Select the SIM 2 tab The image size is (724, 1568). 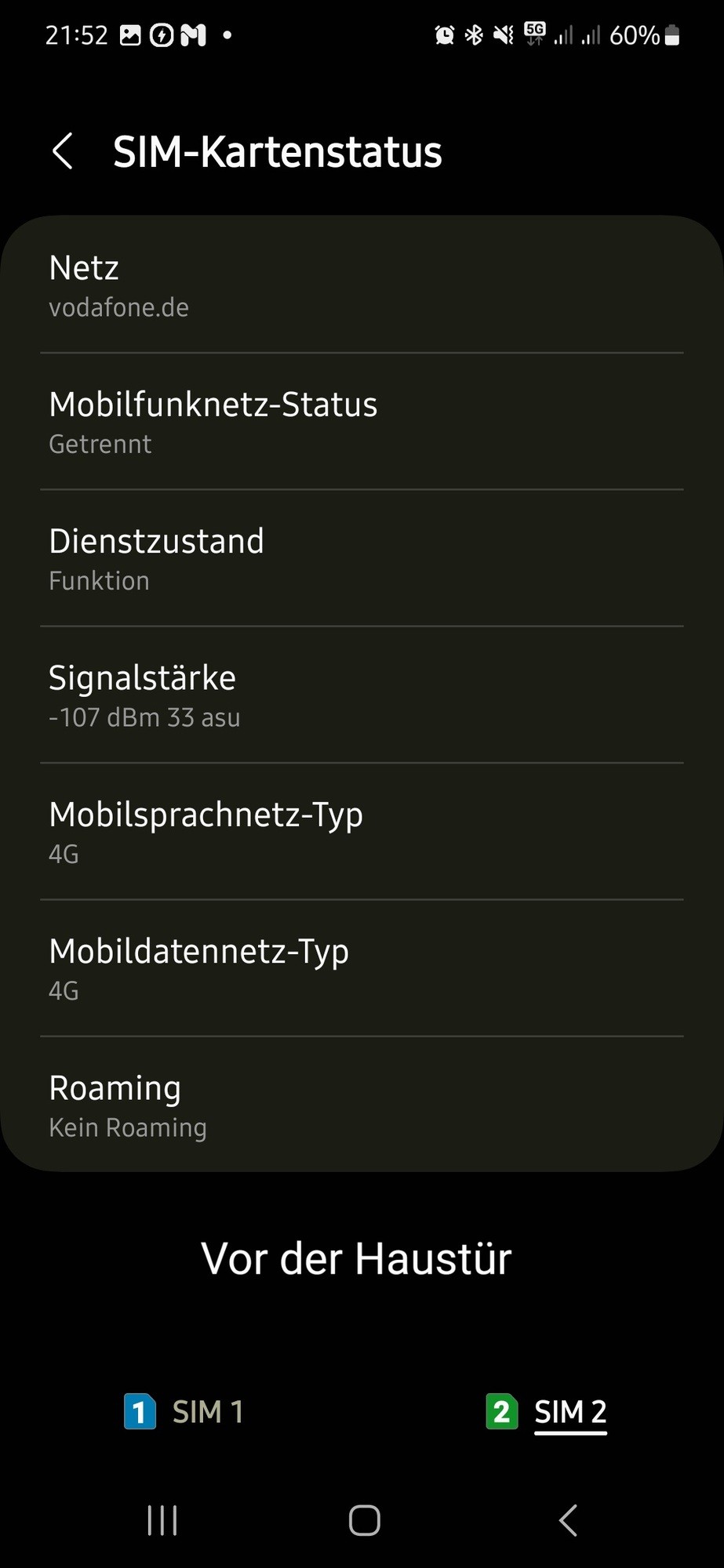[x=548, y=1412]
